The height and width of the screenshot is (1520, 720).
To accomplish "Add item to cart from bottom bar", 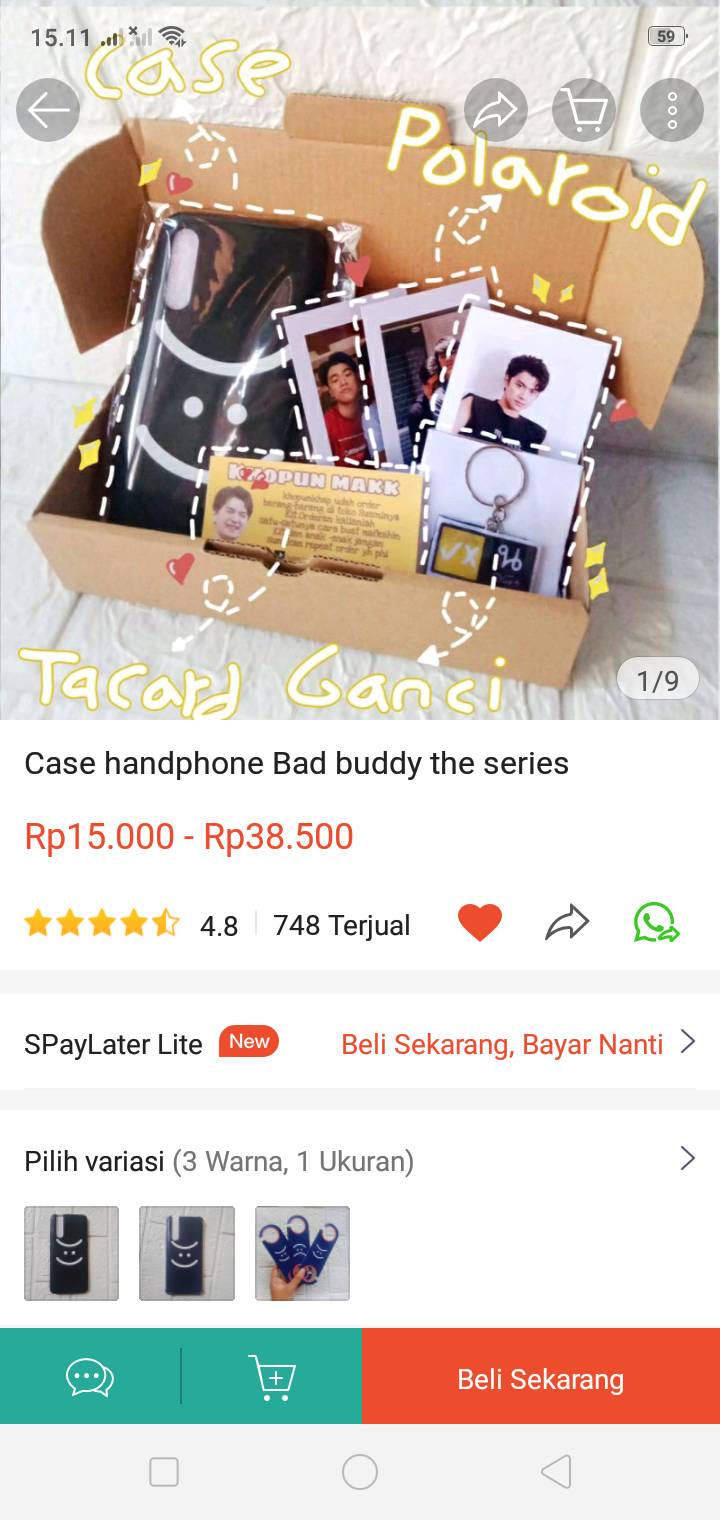I will click(271, 1377).
